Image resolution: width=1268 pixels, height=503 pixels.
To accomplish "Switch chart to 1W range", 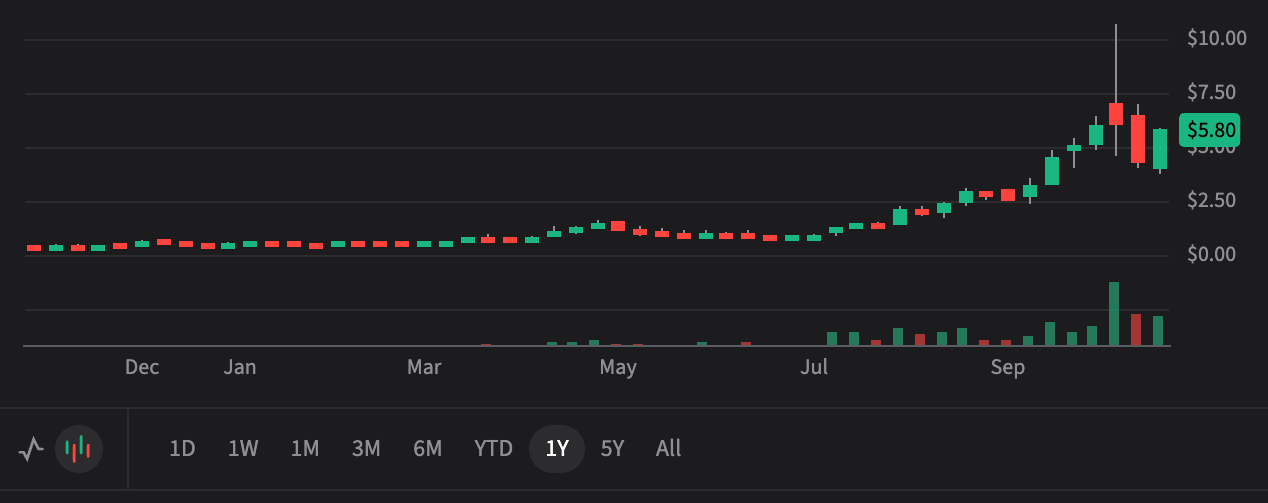I will pyautogui.click(x=243, y=449).
